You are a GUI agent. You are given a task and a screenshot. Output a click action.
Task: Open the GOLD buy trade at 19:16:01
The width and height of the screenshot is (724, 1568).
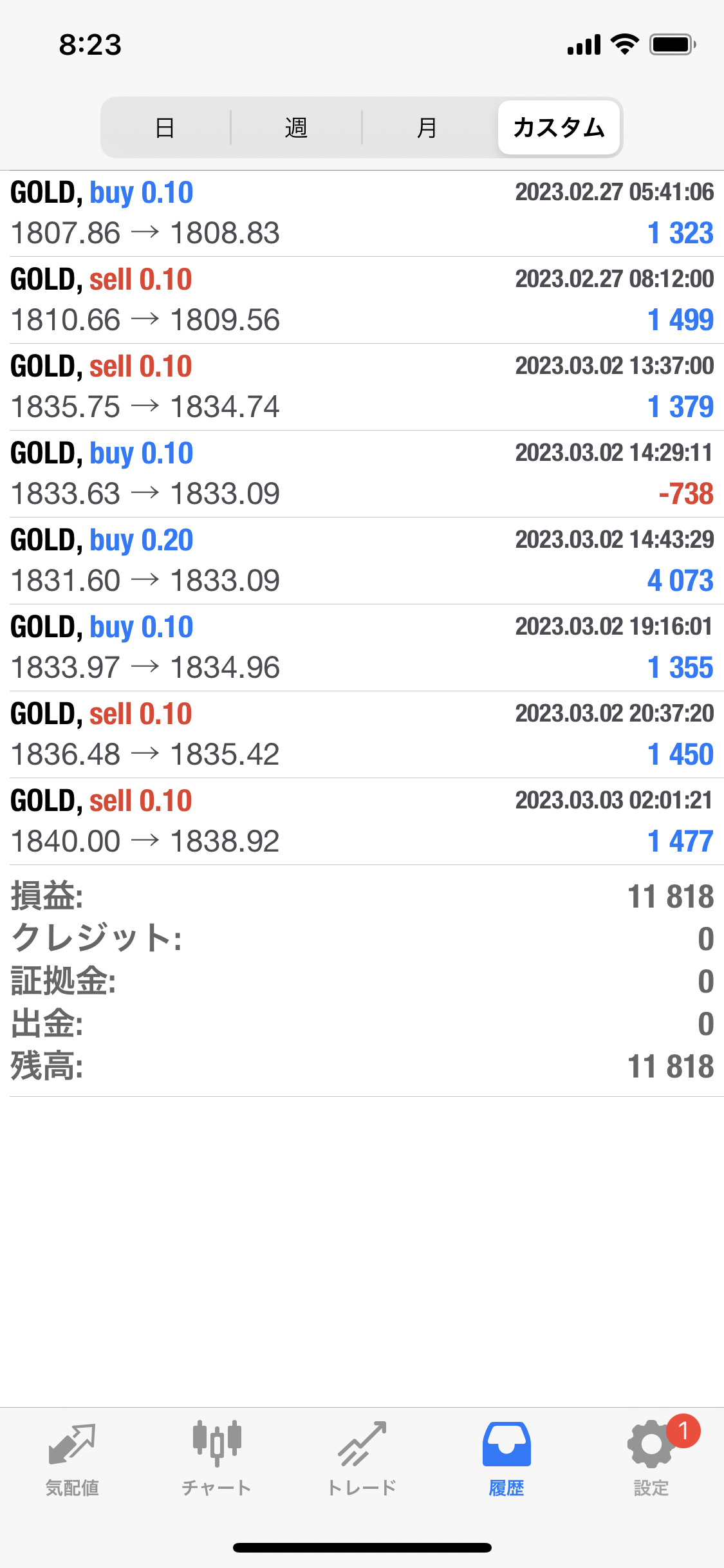click(362, 648)
